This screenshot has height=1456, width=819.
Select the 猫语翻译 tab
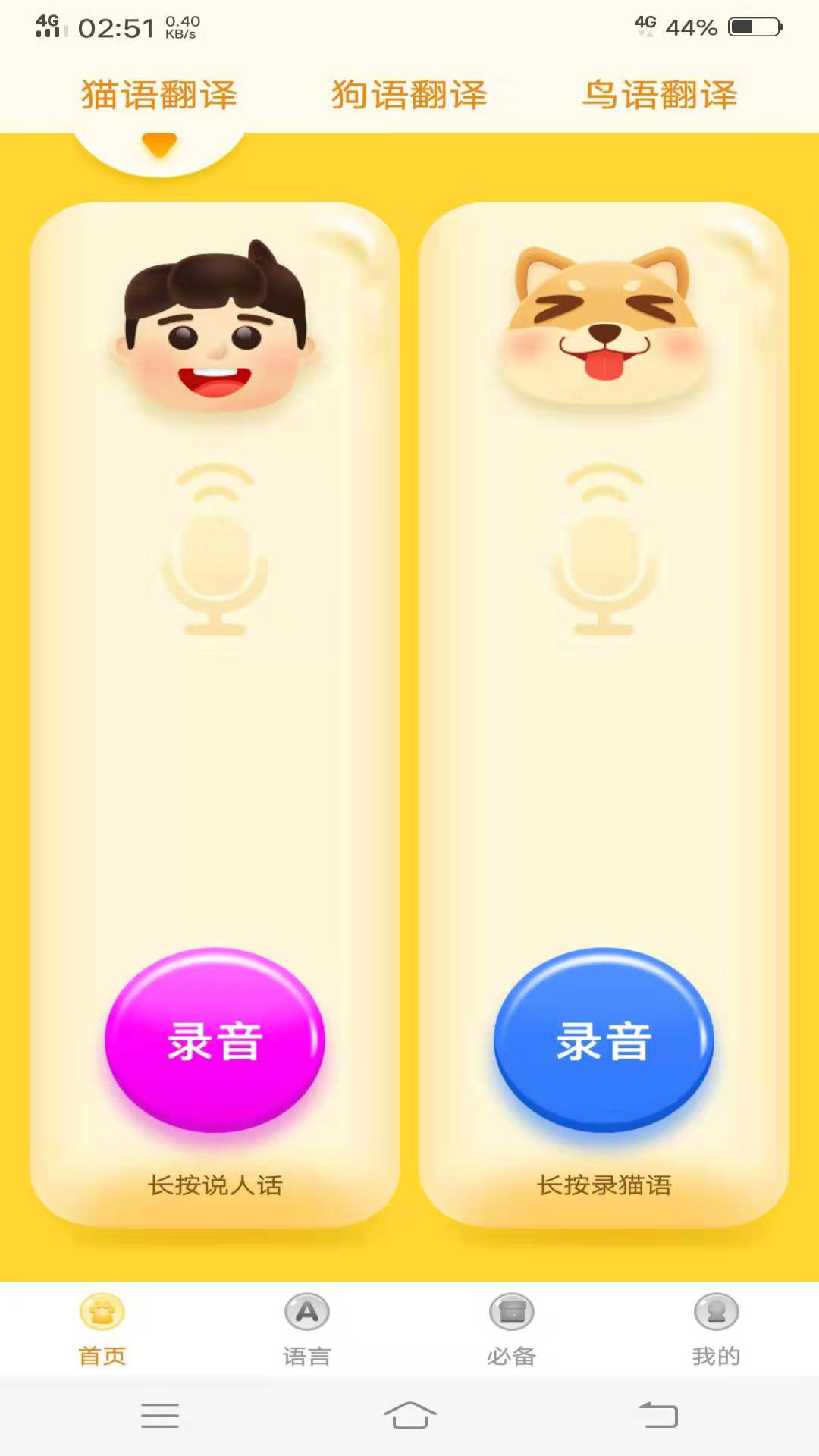(x=159, y=96)
